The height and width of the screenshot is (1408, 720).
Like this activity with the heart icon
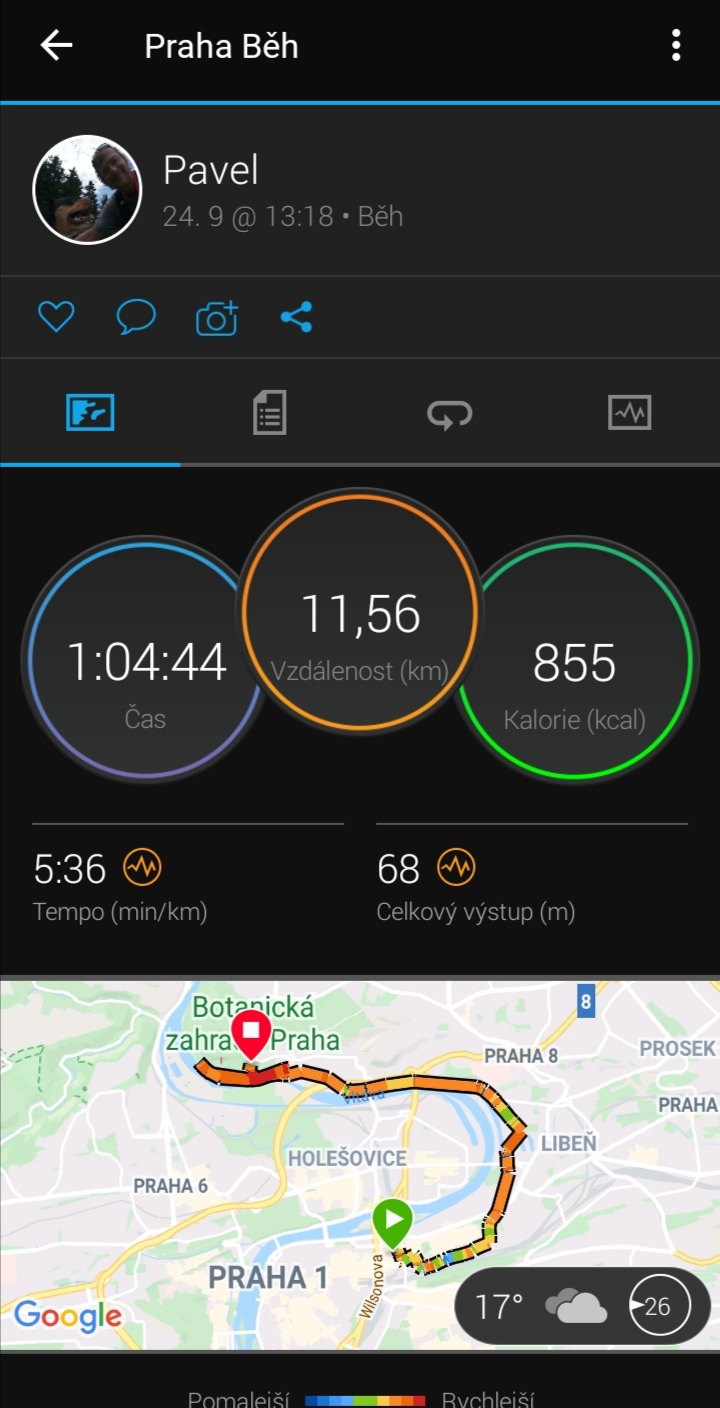[56, 318]
